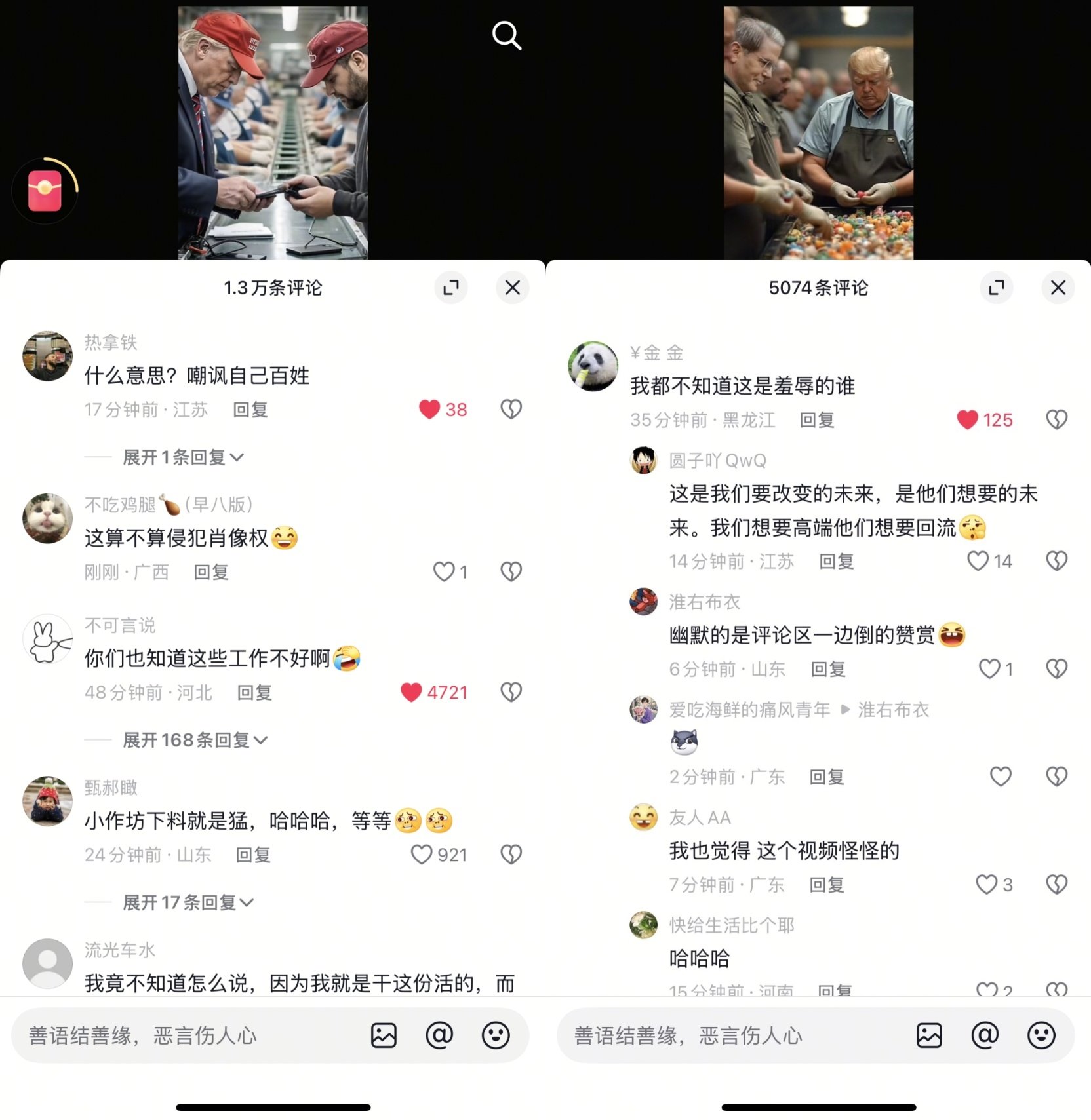Dislike 友人AA's comment

(x=1056, y=885)
